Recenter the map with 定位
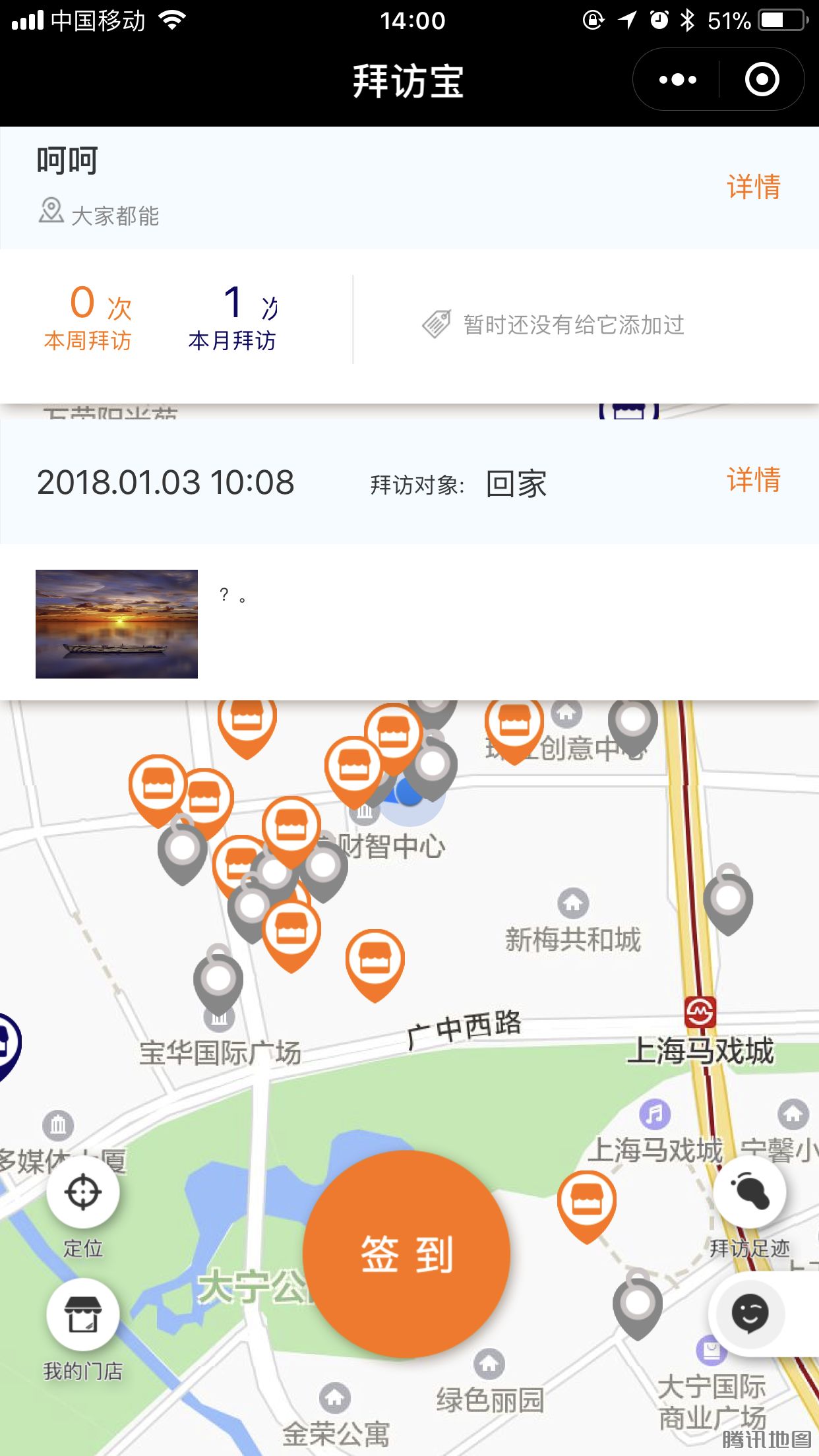The height and width of the screenshot is (1456, 819). click(83, 1192)
